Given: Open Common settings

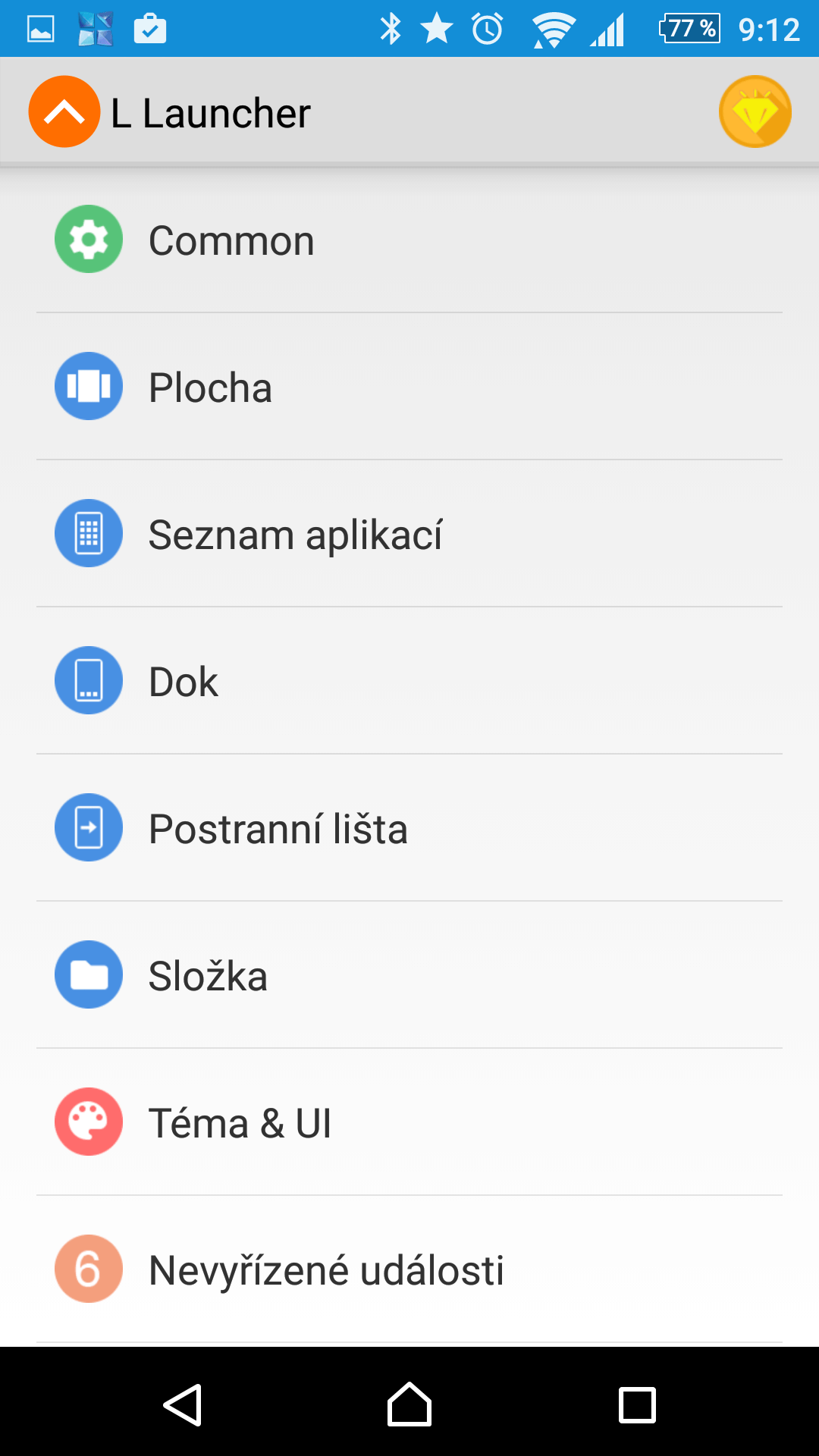Looking at the screenshot, I should (x=409, y=240).
